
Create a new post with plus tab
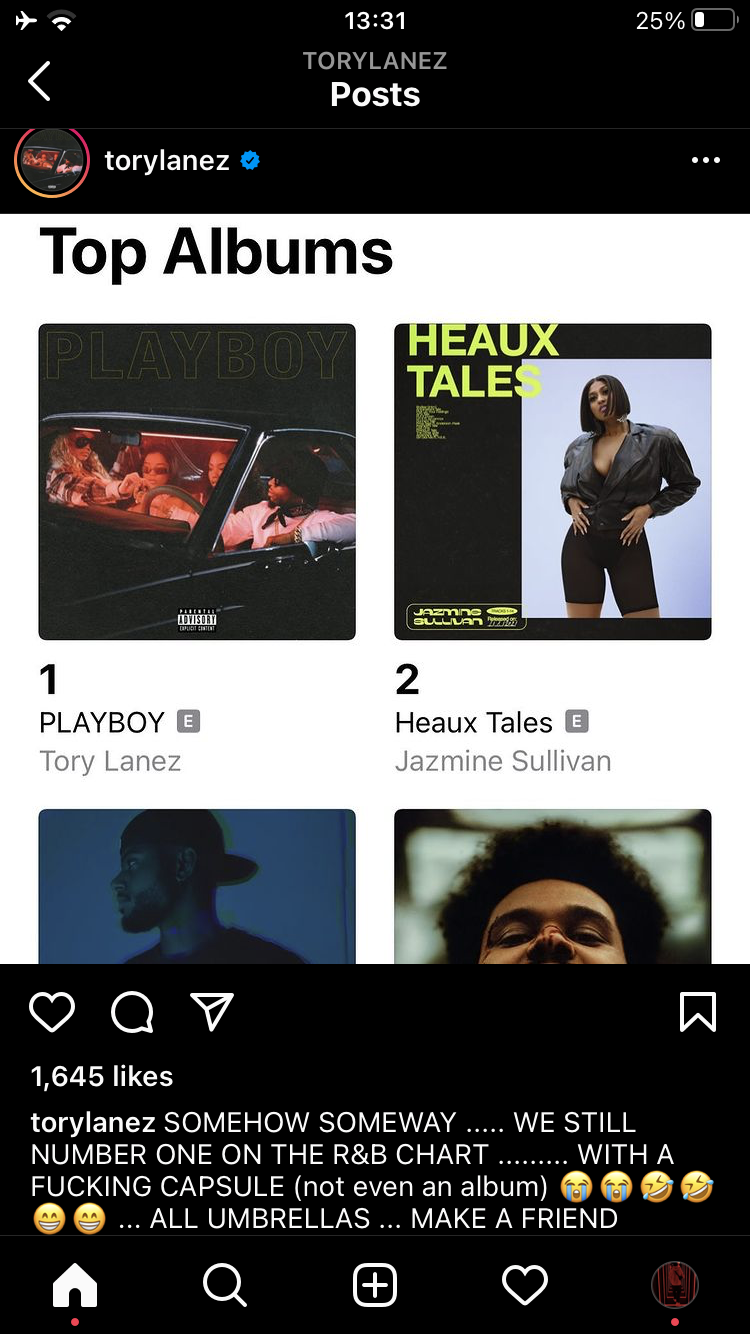click(375, 1285)
